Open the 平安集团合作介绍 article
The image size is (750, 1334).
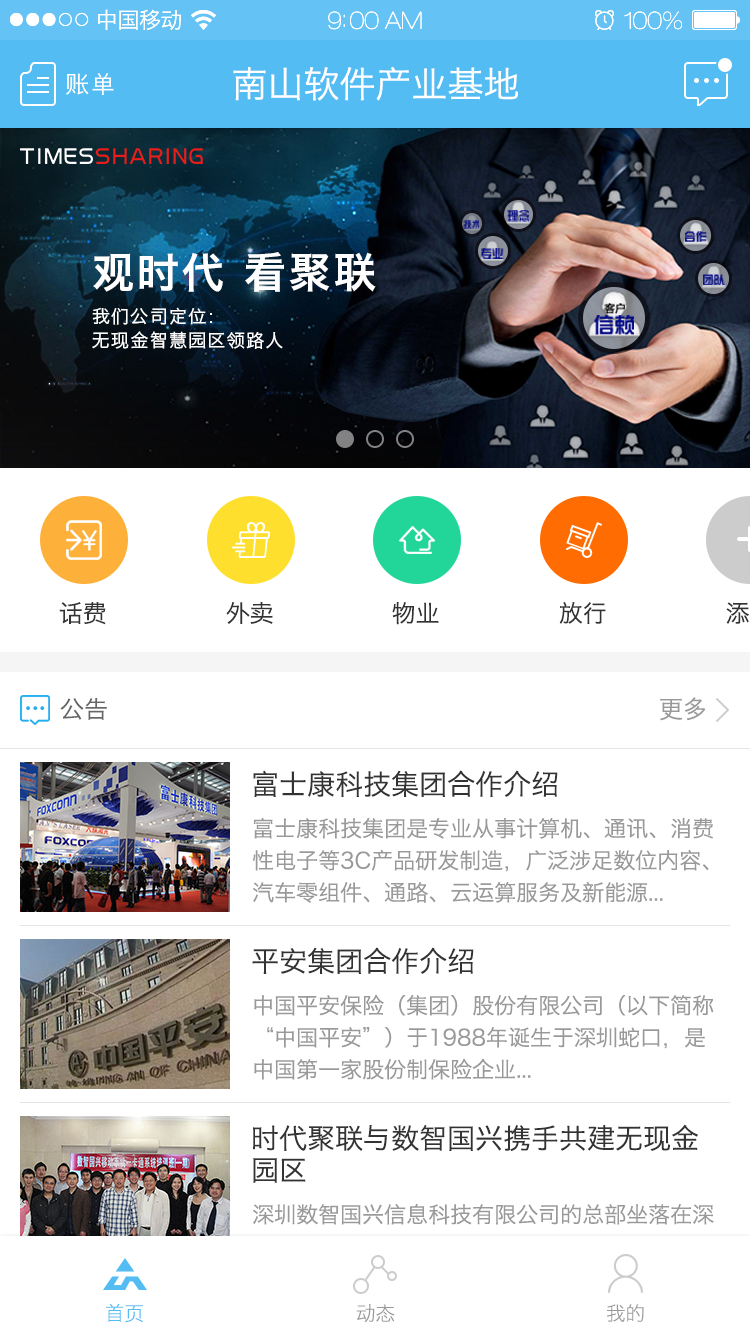click(x=375, y=1014)
